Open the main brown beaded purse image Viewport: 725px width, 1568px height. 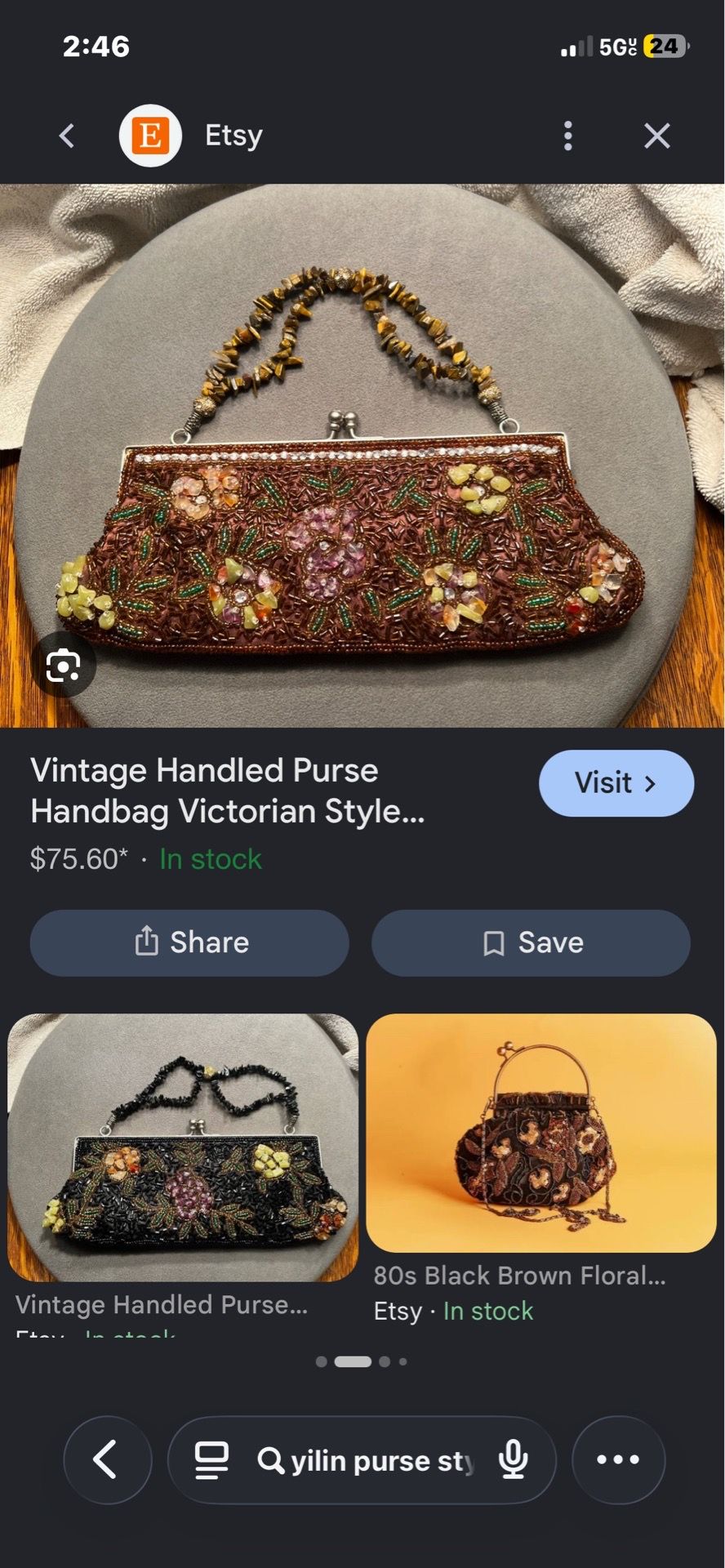(x=362, y=456)
